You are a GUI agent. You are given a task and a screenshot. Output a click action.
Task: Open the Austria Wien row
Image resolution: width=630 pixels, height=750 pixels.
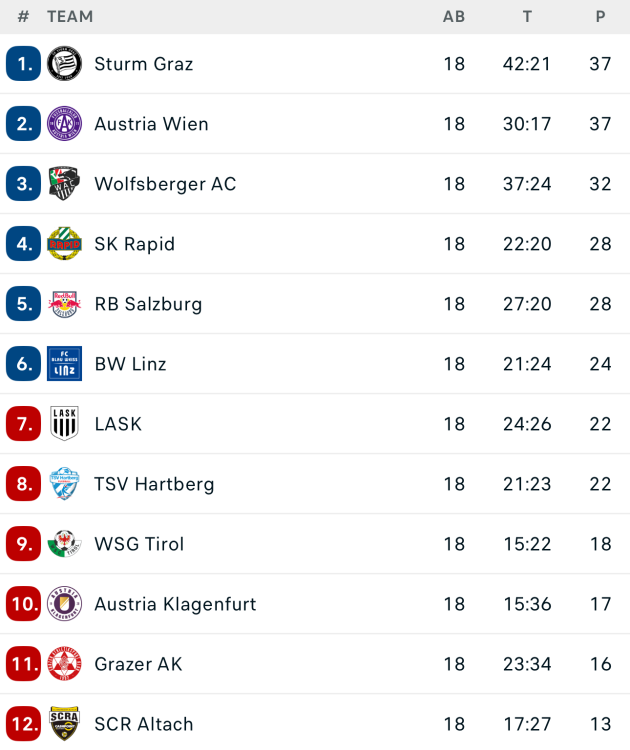[151, 124]
